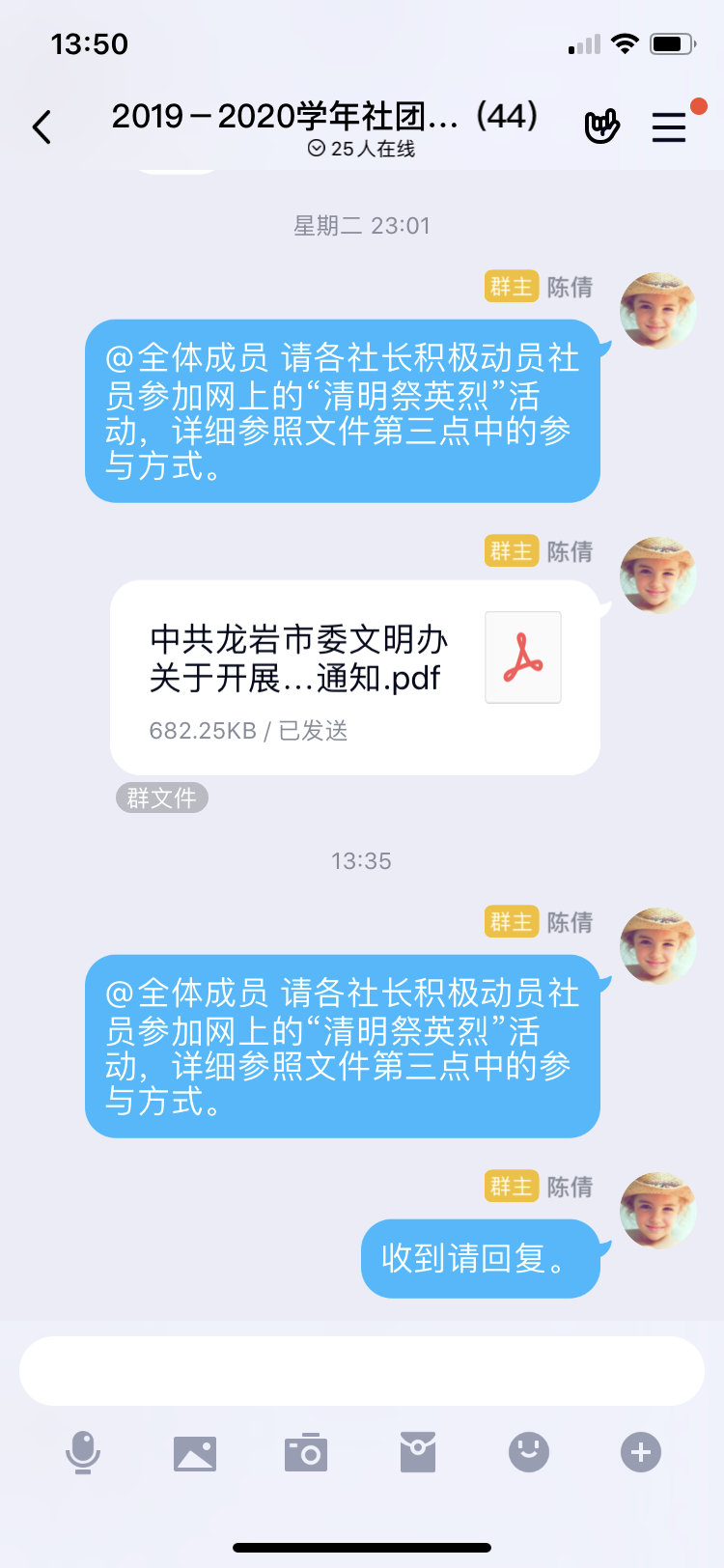Record a voice message with microphone
Screen dimensions: 724x1568
pyautogui.click(x=83, y=1452)
